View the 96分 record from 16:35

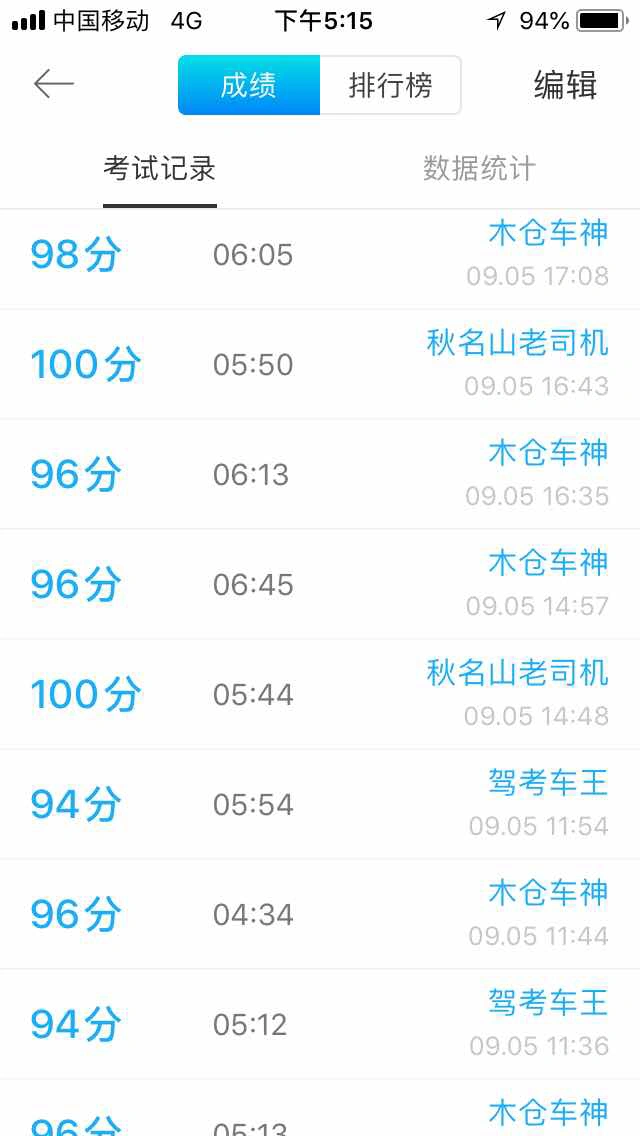click(x=320, y=474)
